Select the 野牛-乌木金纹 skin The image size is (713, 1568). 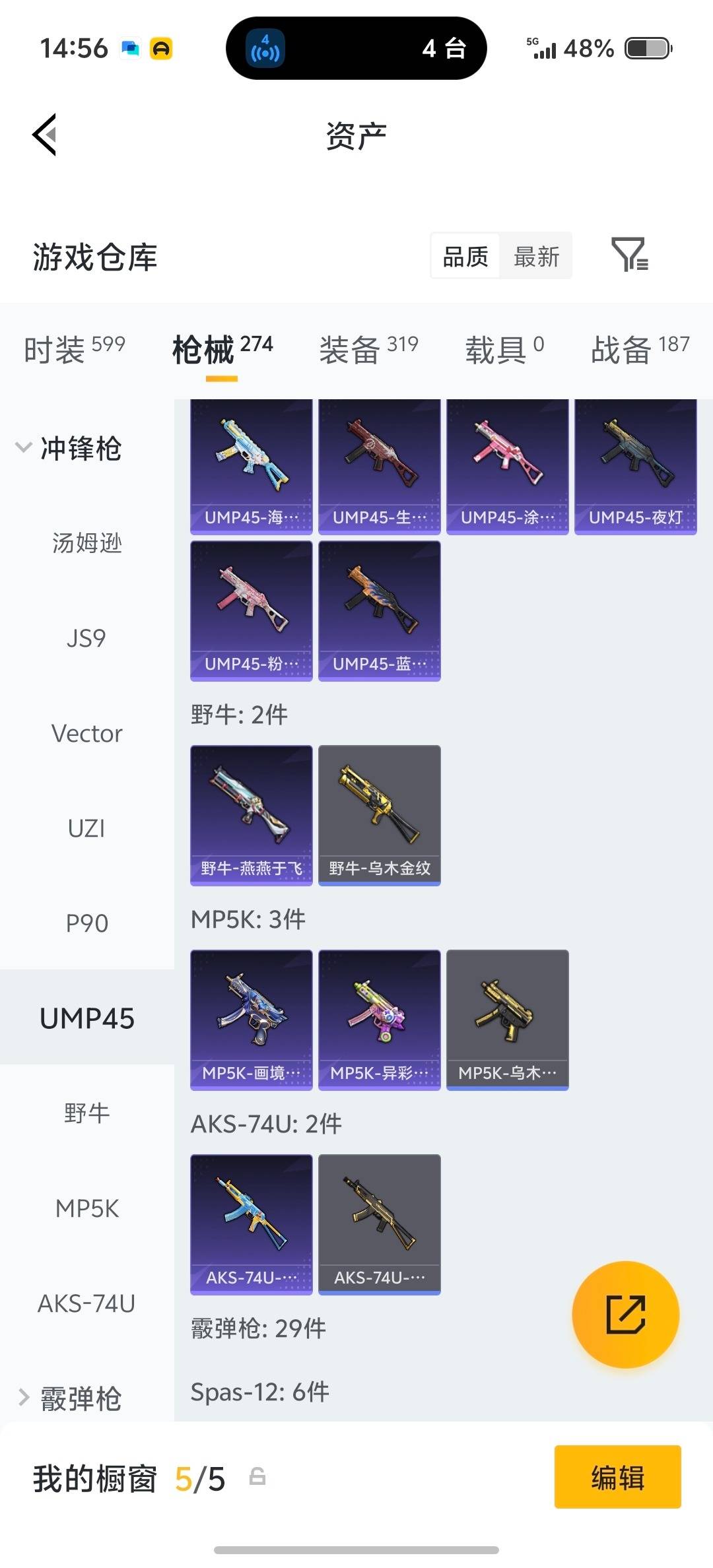(379, 815)
